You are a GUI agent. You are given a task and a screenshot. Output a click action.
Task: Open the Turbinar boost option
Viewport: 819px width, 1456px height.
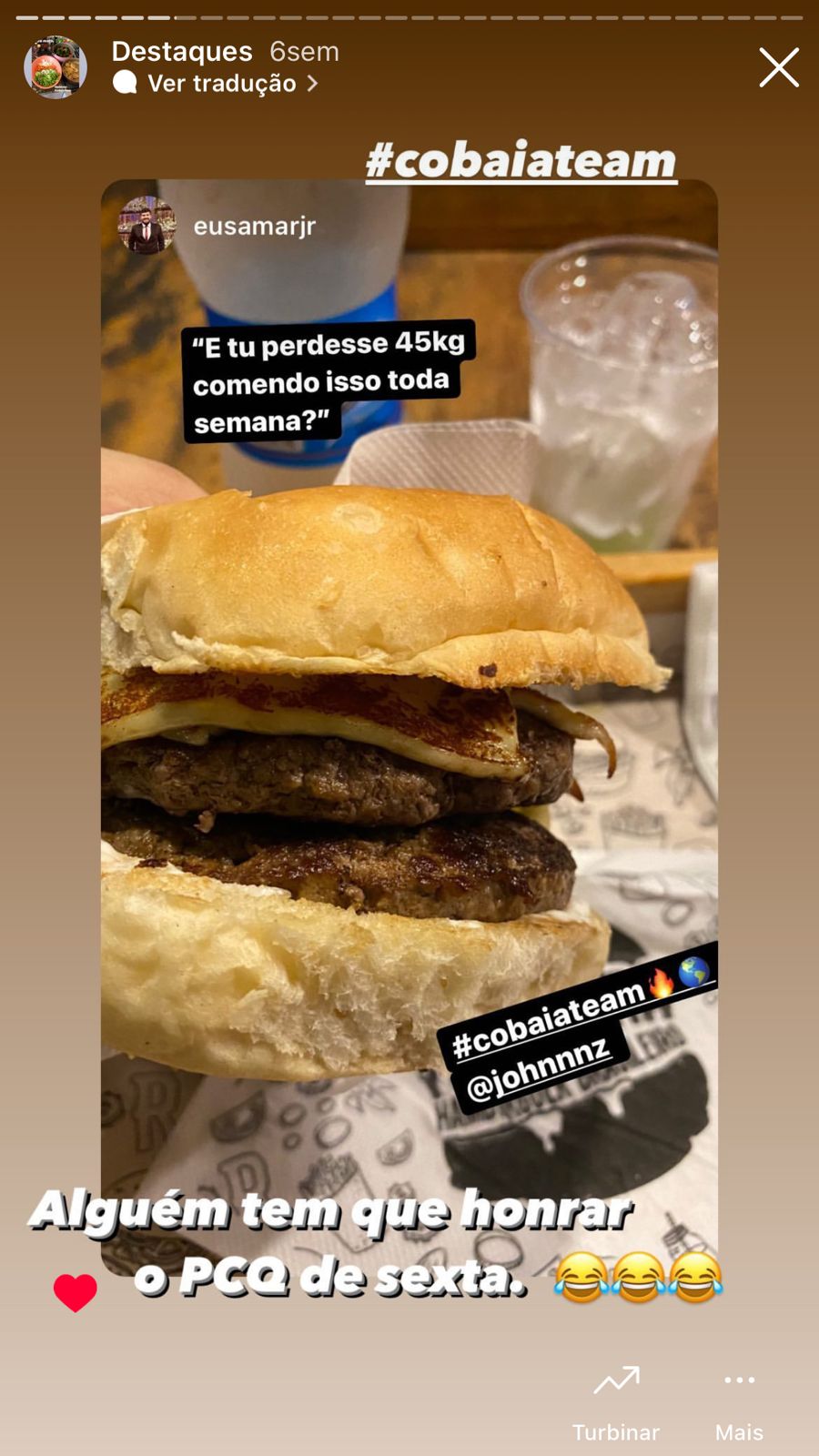pos(616,1401)
